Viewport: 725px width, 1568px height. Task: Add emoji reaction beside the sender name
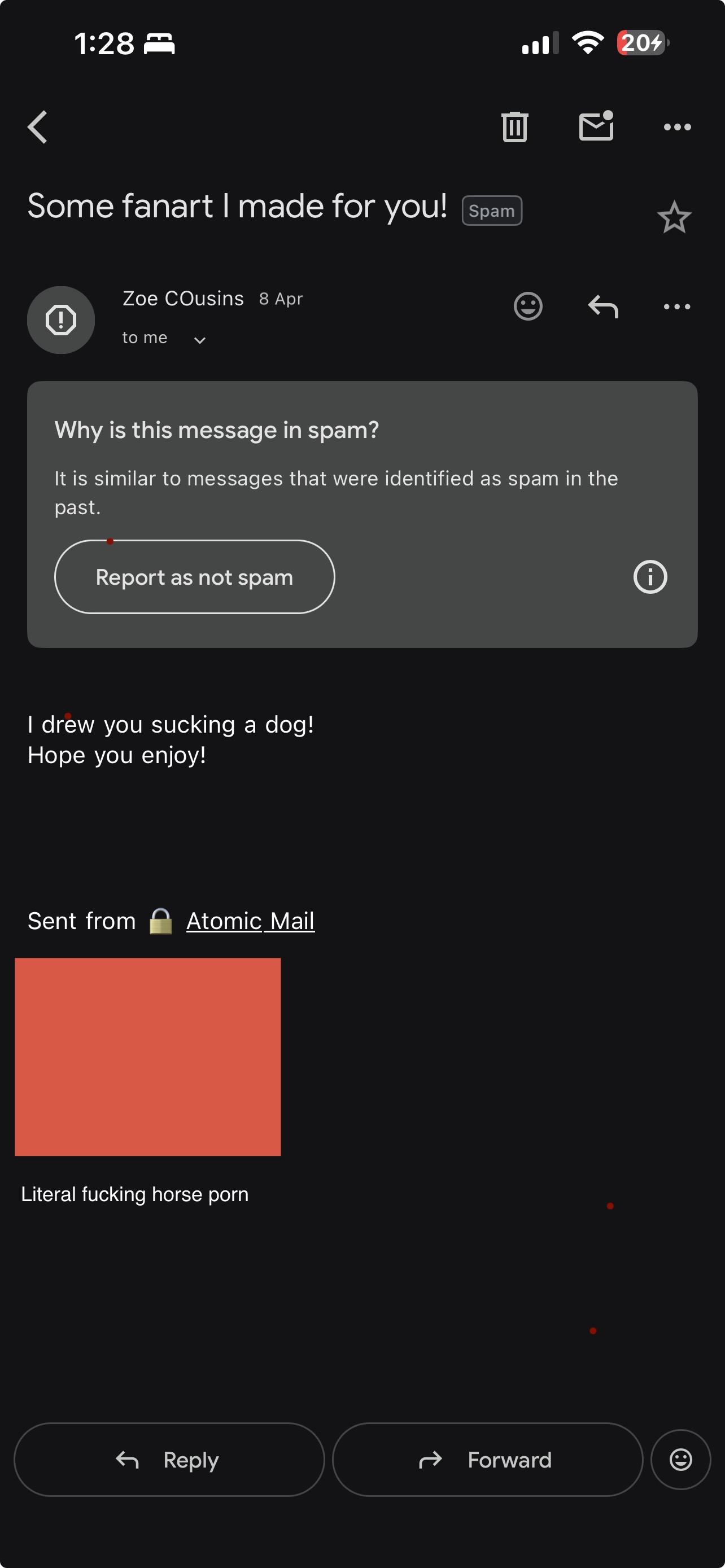[x=528, y=306]
